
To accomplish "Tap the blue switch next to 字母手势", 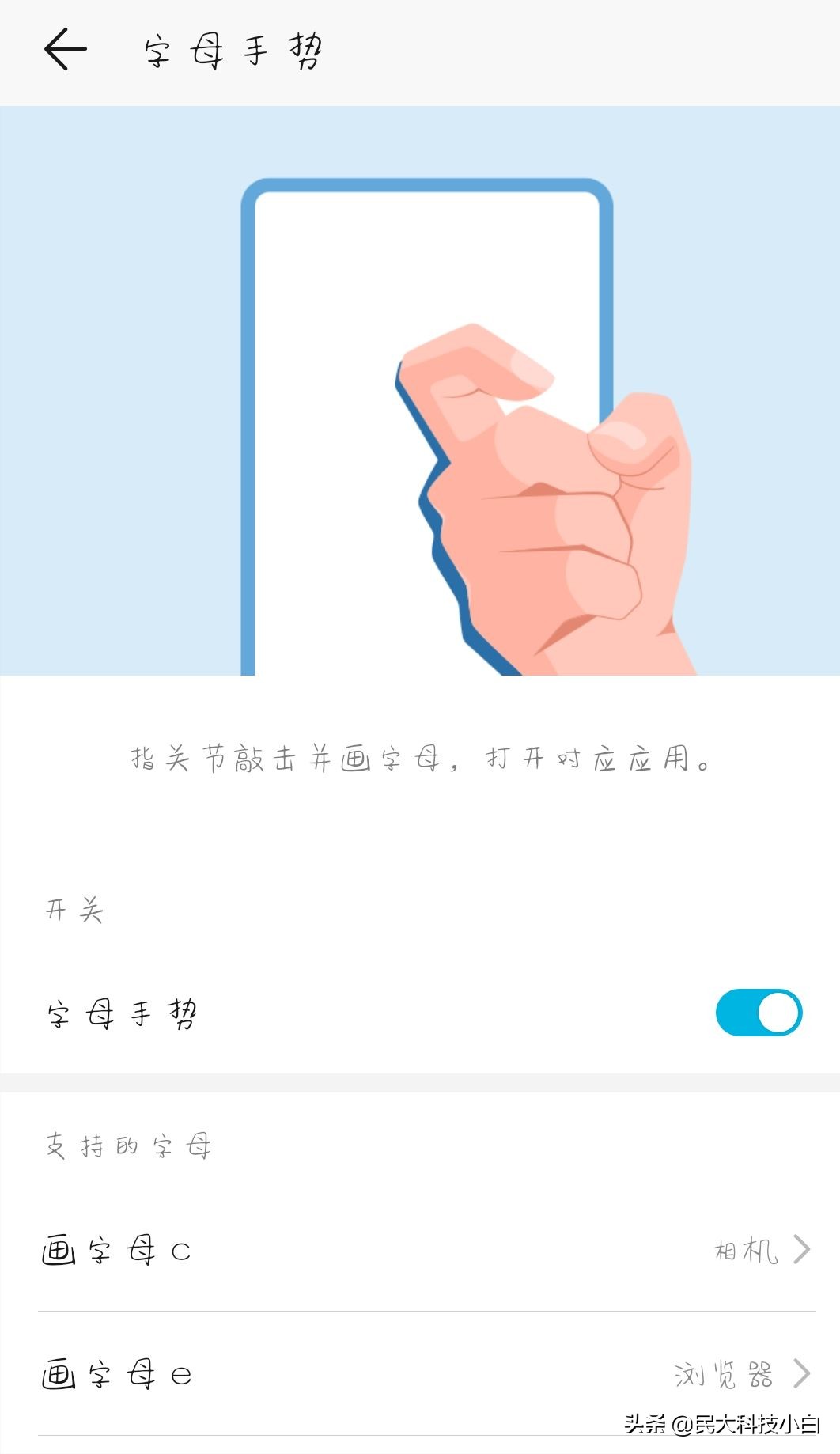I will 758,1012.
